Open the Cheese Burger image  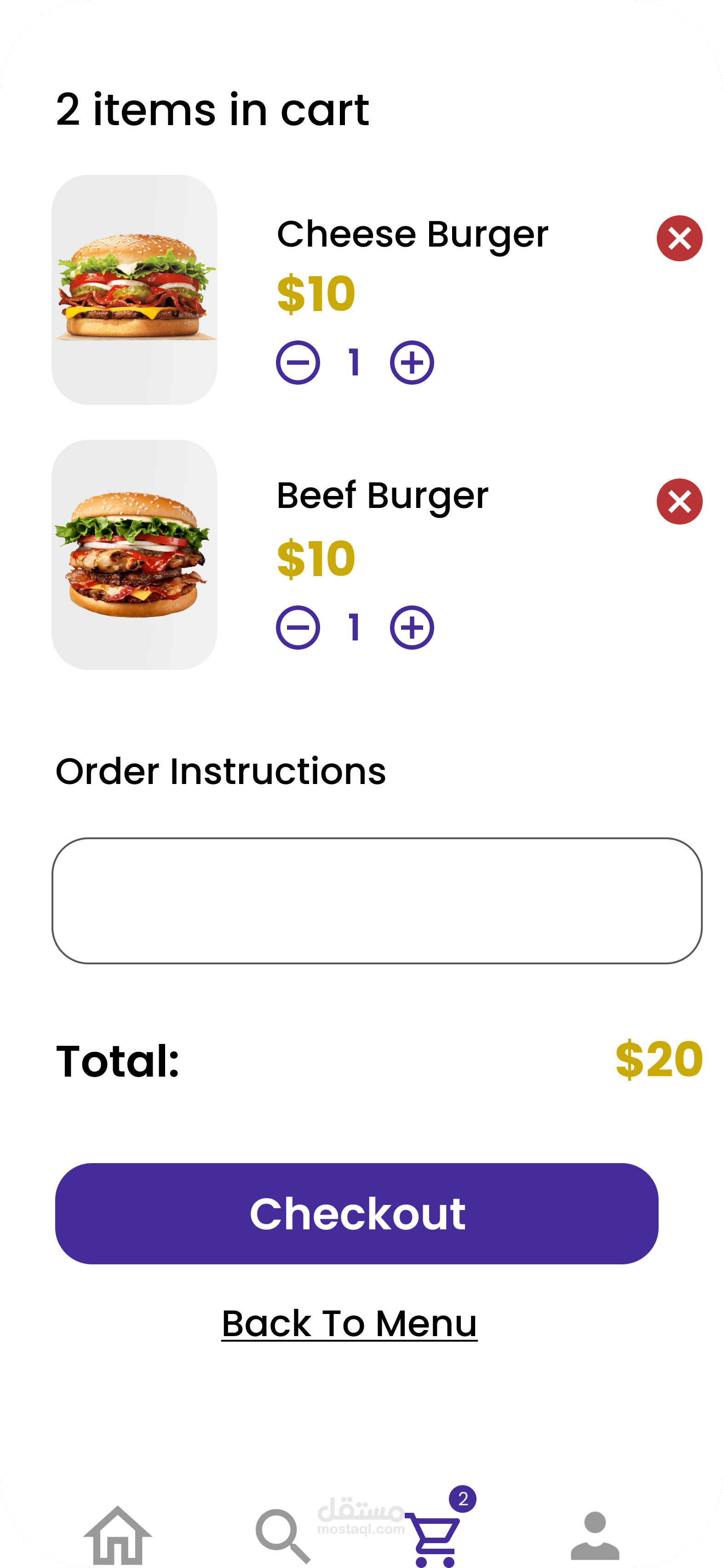tap(134, 290)
